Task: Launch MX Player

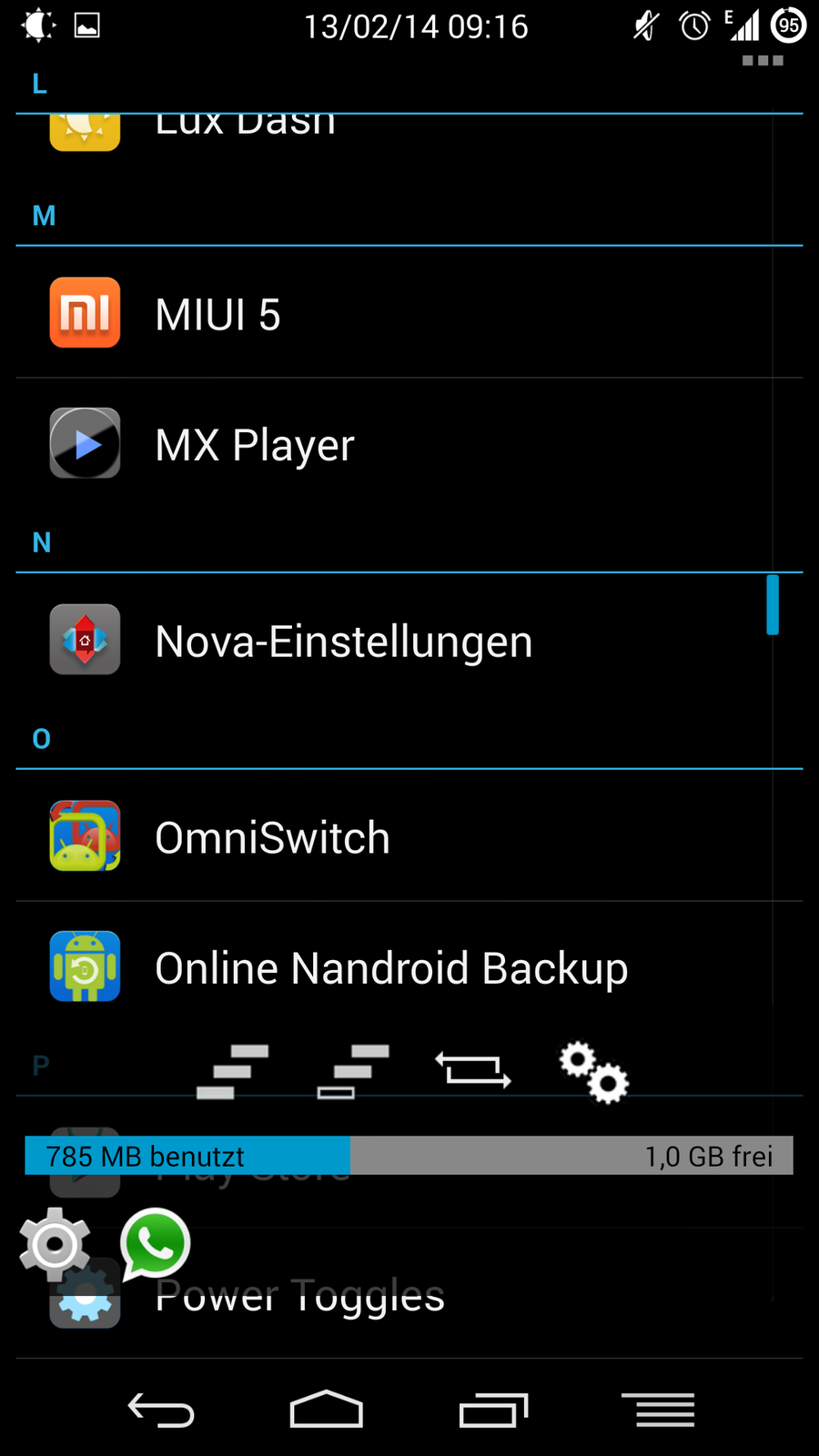Action: coord(255,445)
